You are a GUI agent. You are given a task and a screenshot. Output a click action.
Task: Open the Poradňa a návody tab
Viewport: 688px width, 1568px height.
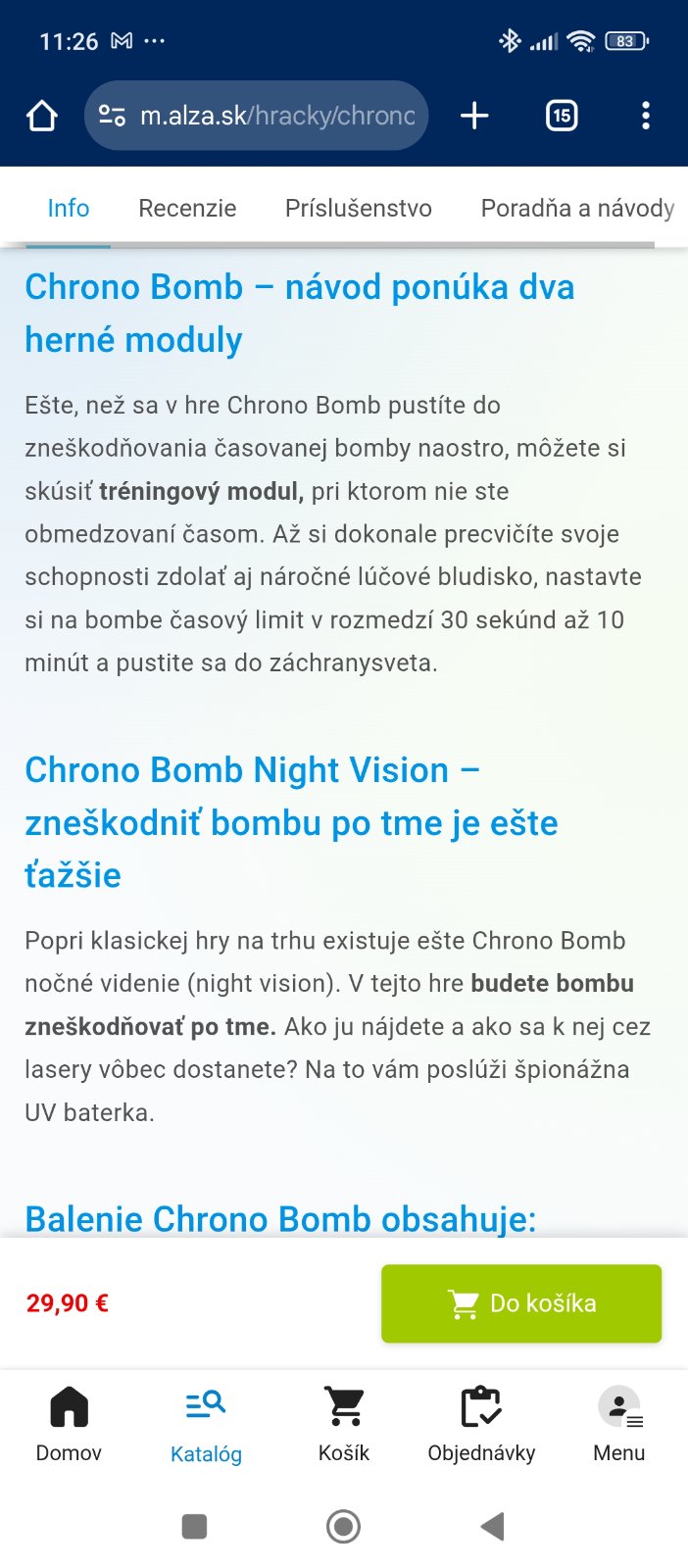tap(577, 208)
